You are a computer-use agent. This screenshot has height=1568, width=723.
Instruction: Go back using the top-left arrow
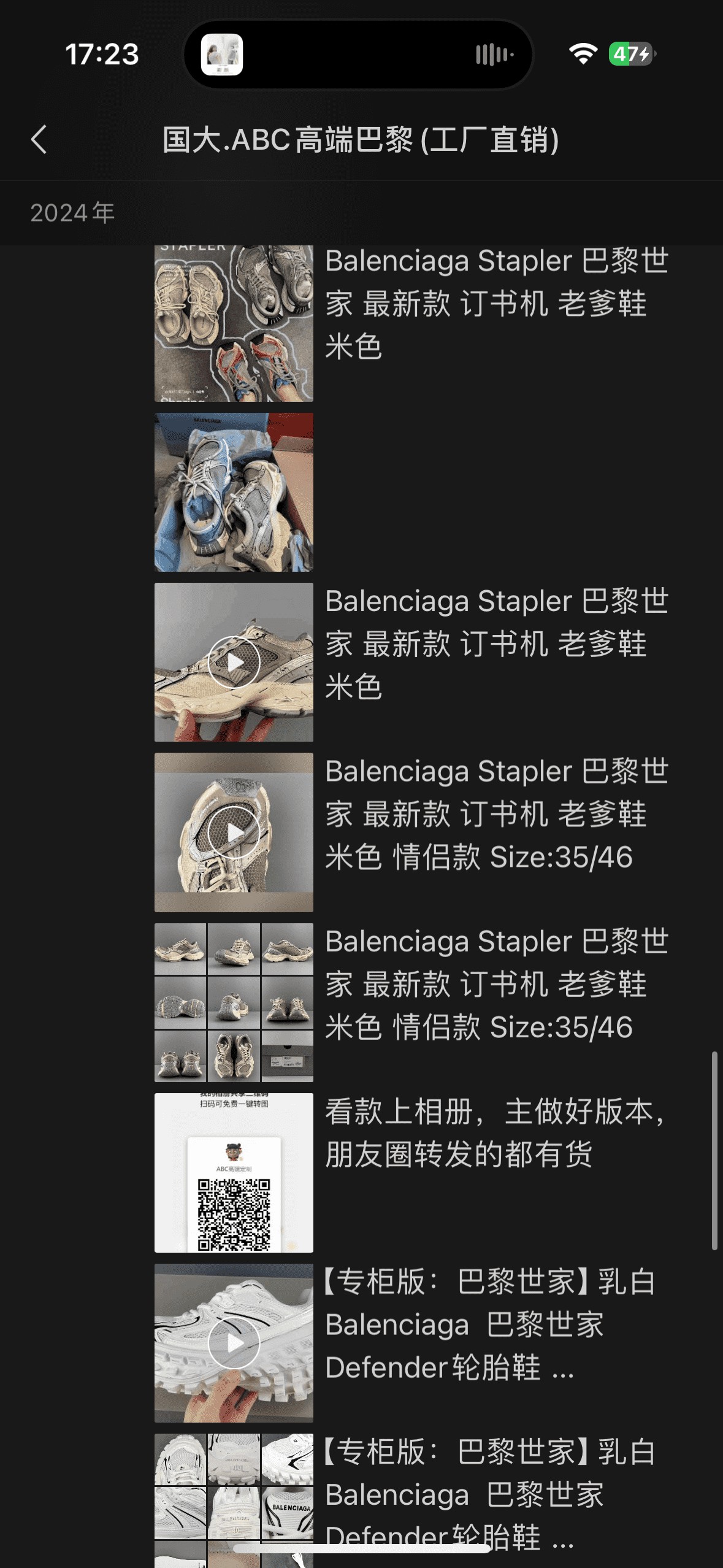pyautogui.click(x=39, y=139)
